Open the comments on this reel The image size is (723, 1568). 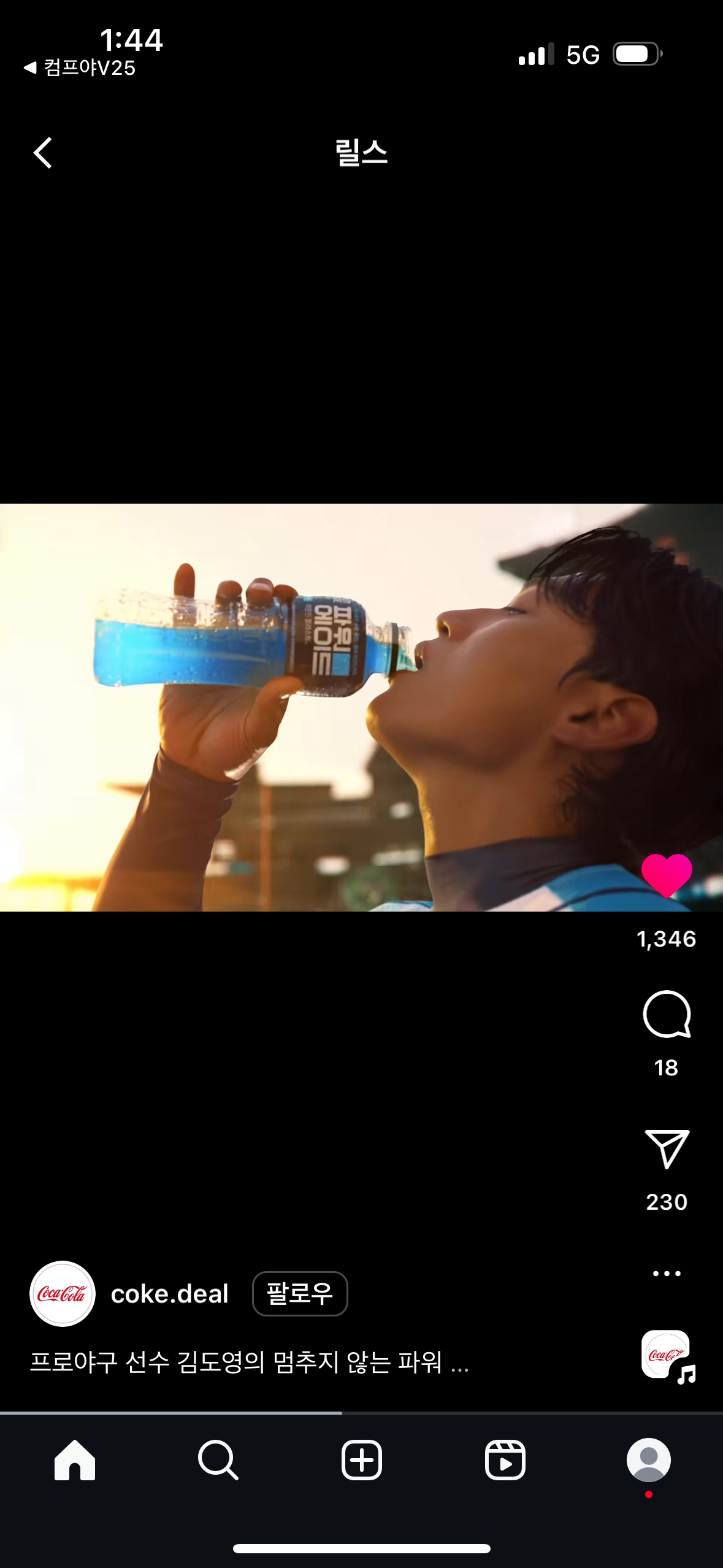[667, 1014]
